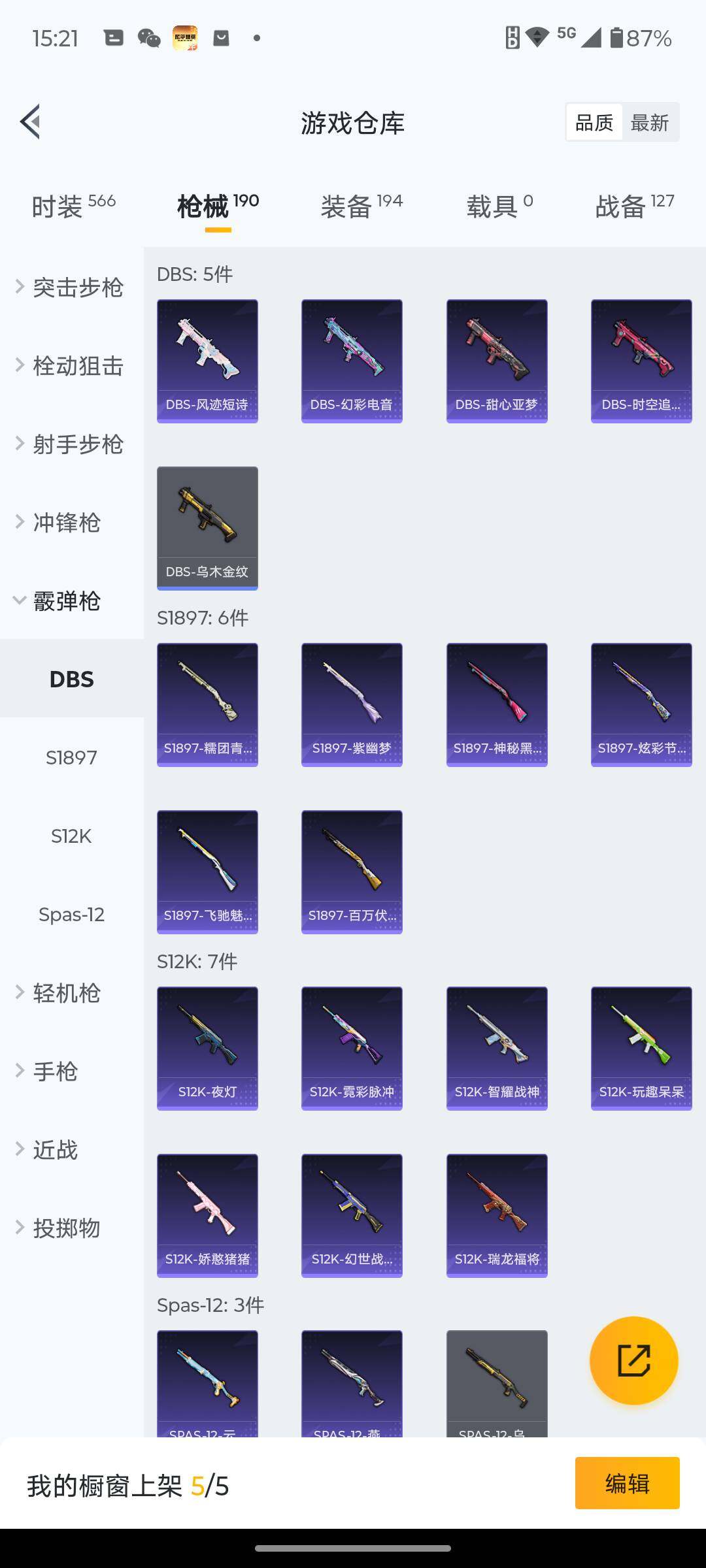Switch to the 装备 tab
The height and width of the screenshot is (1568, 706).
click(361, 206)
